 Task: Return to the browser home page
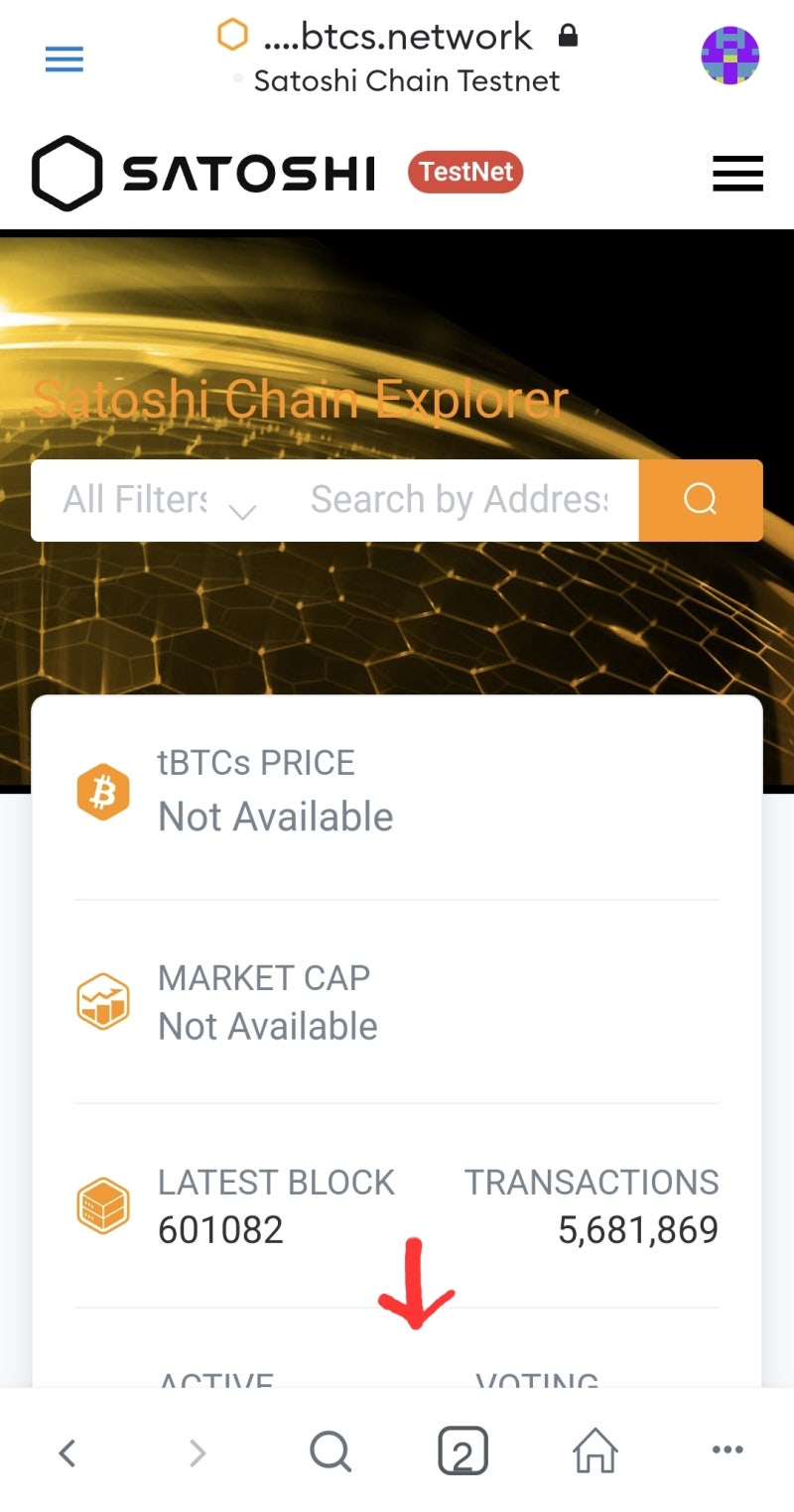[595, 1453]
